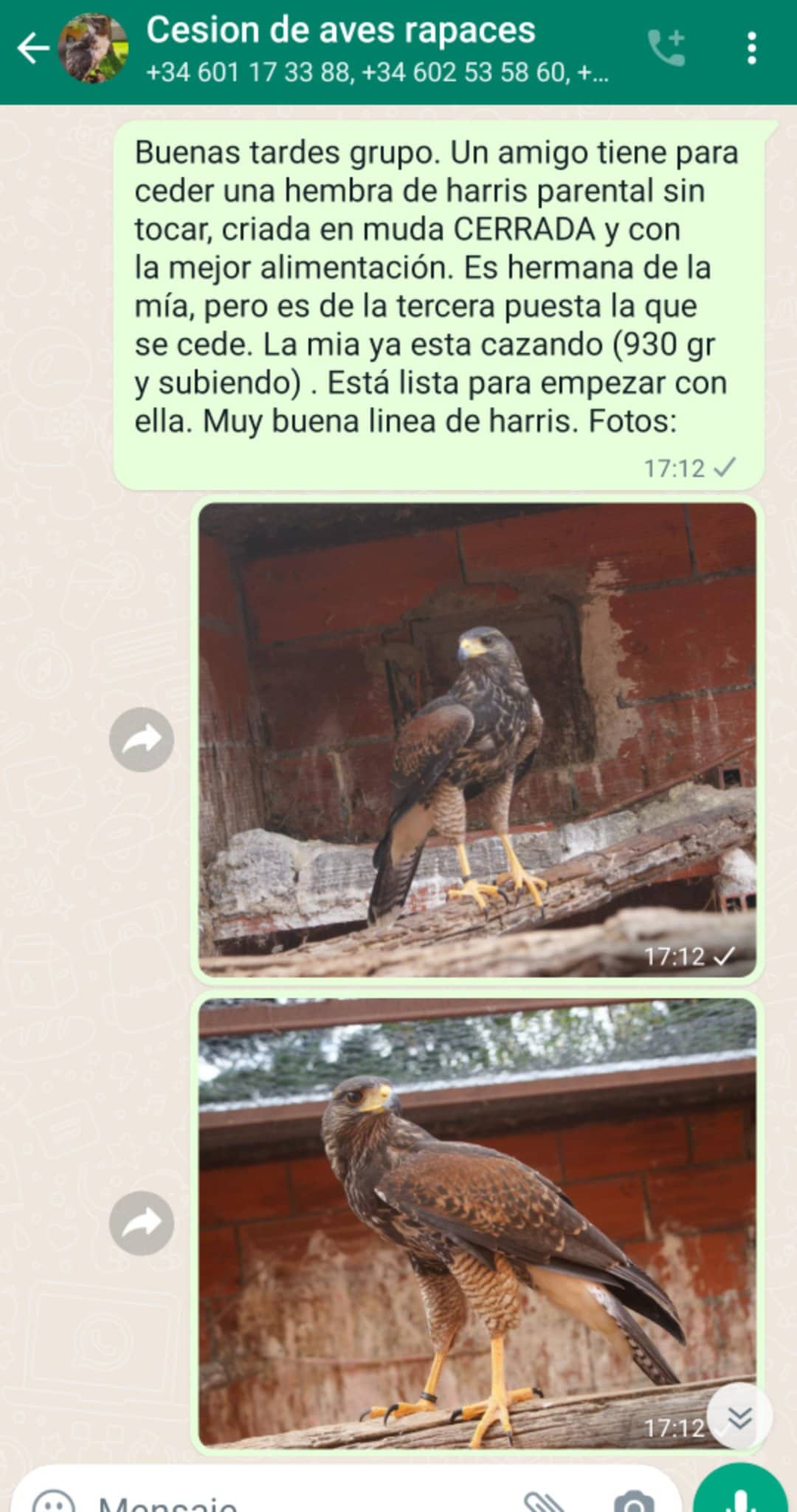The width and height of the screenshot is (797, 1512).
Task: Forward the first hawk photo
Action: (142, 740)
